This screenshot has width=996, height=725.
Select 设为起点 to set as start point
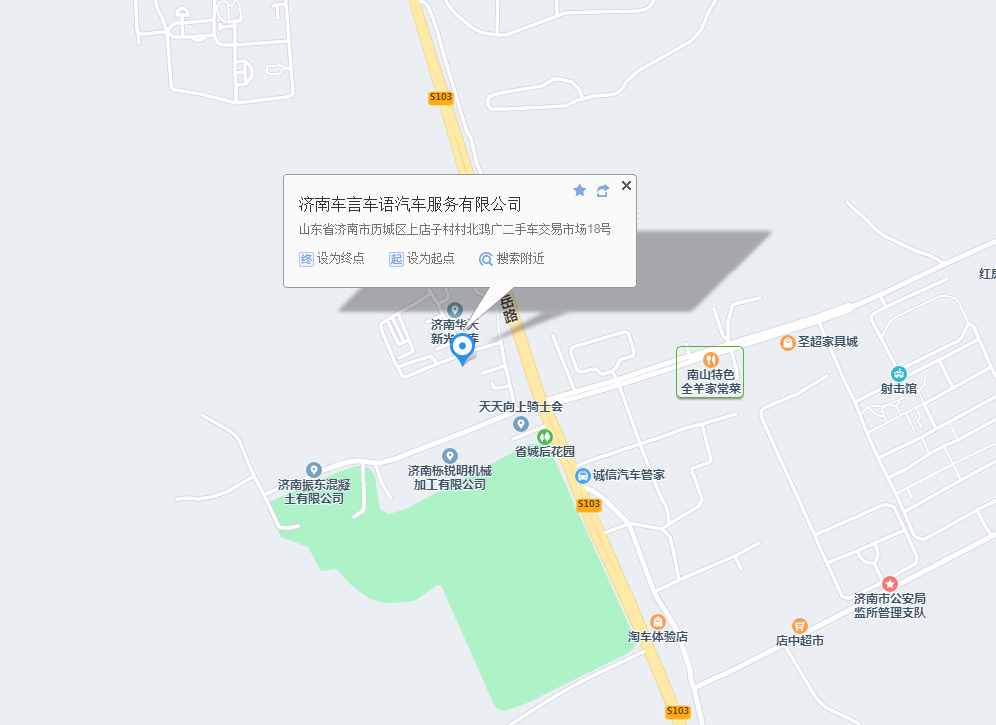[422, 259]
